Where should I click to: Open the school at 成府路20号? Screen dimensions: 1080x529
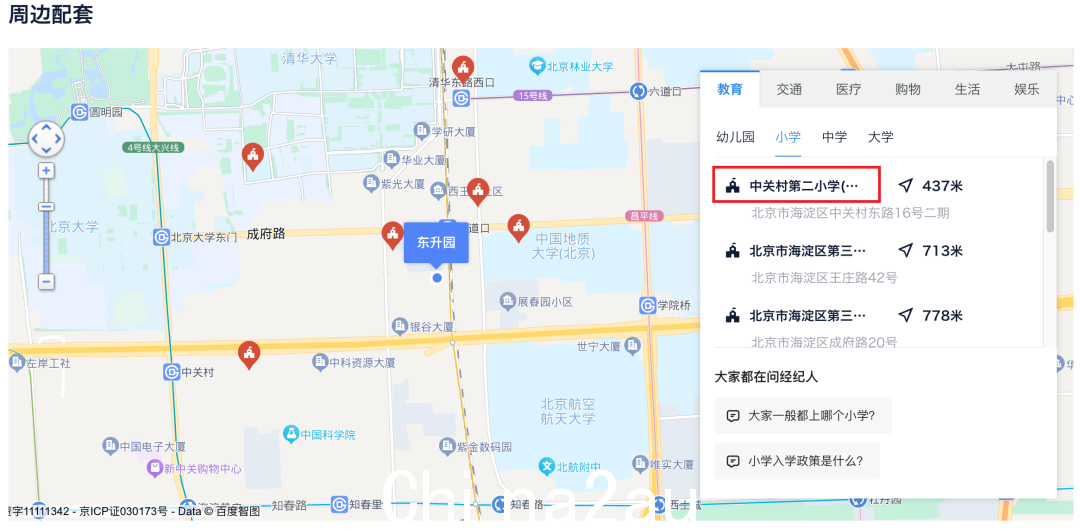coord(808,316)
